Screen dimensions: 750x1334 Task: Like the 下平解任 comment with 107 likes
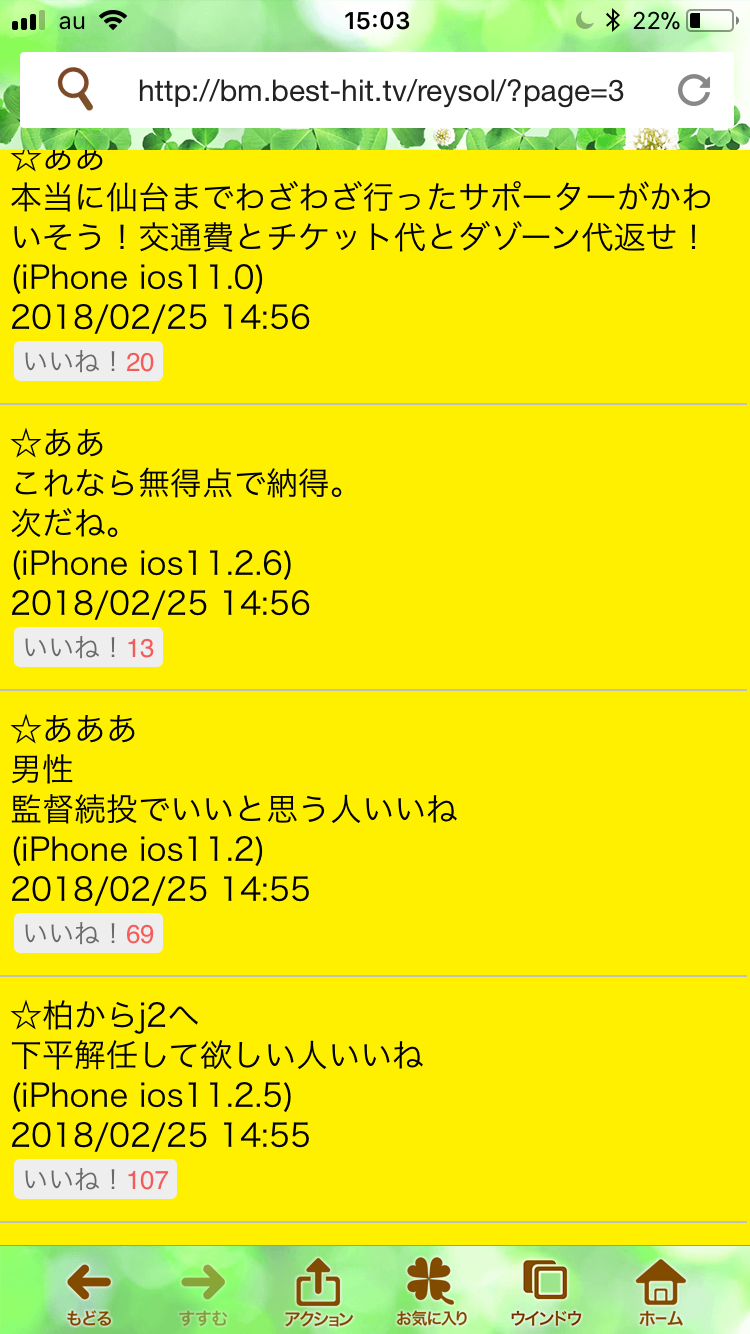coord(95,1180)
